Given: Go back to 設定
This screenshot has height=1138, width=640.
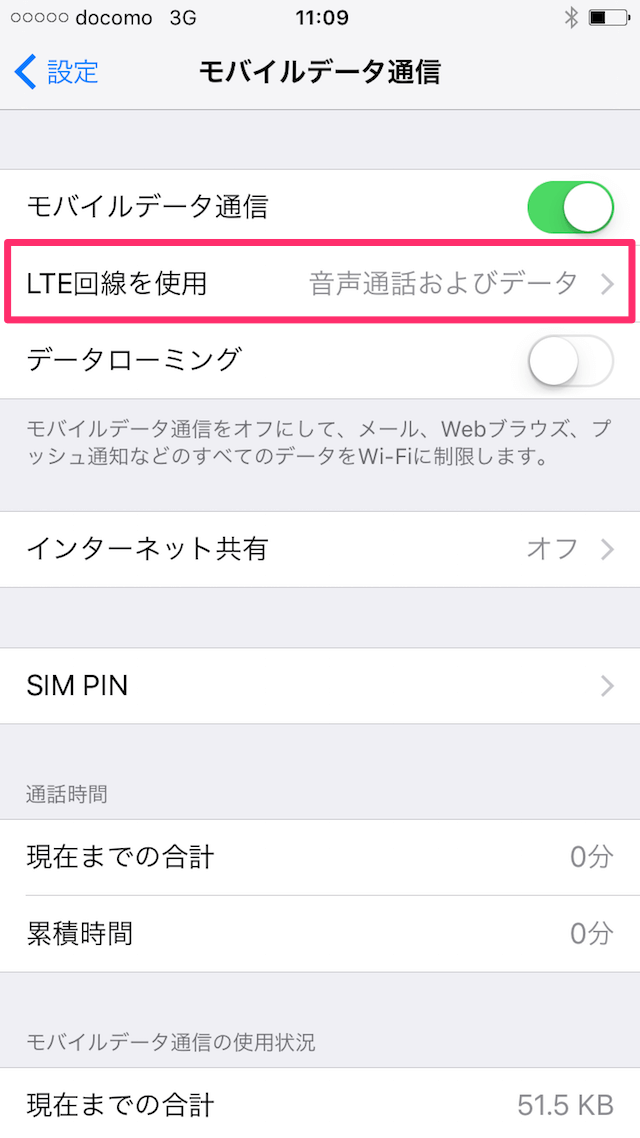Looking at the screenshot, I should pyautogui.click(x=56, y=73).
